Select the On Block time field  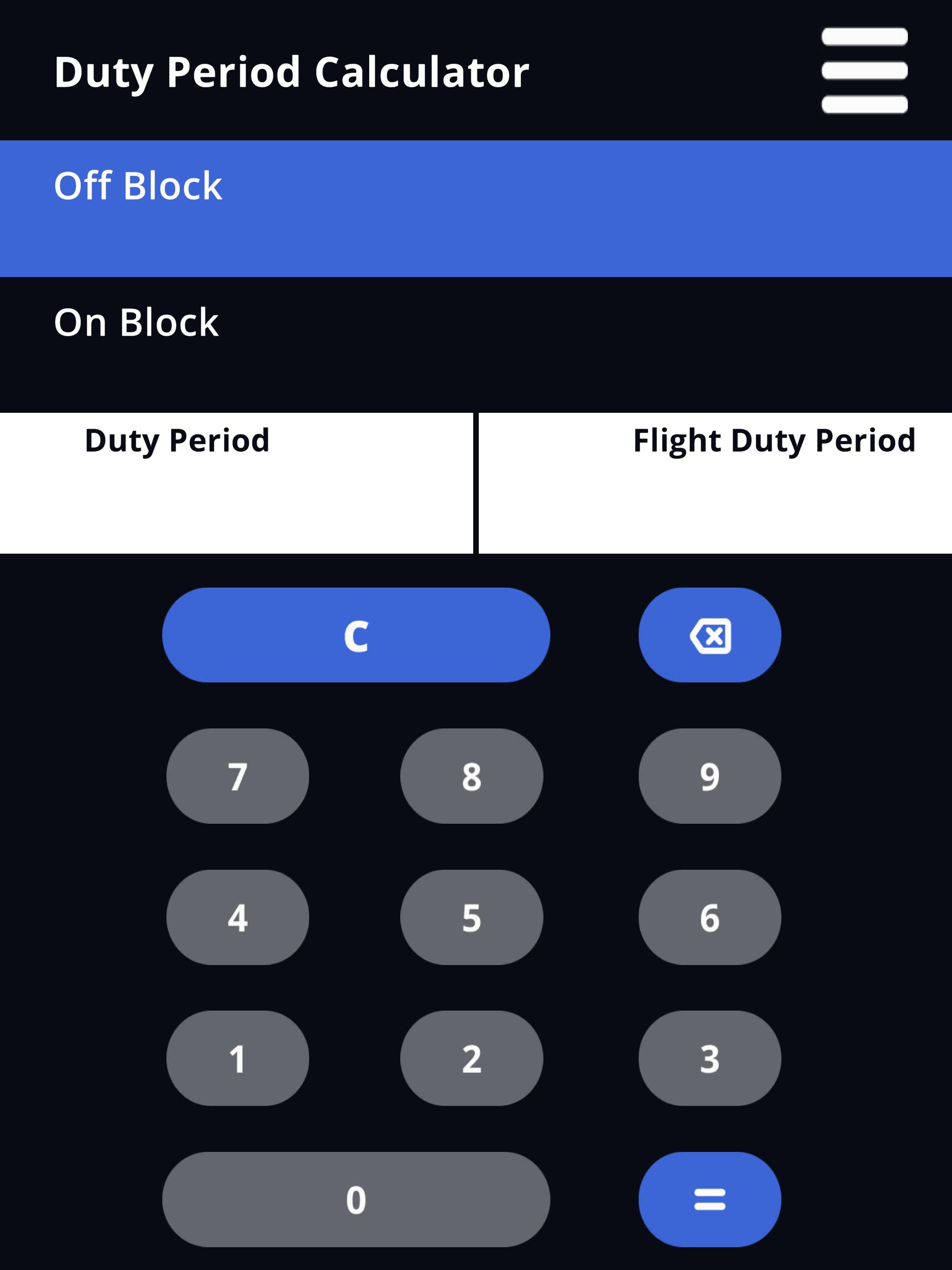[x=476, y=344]
